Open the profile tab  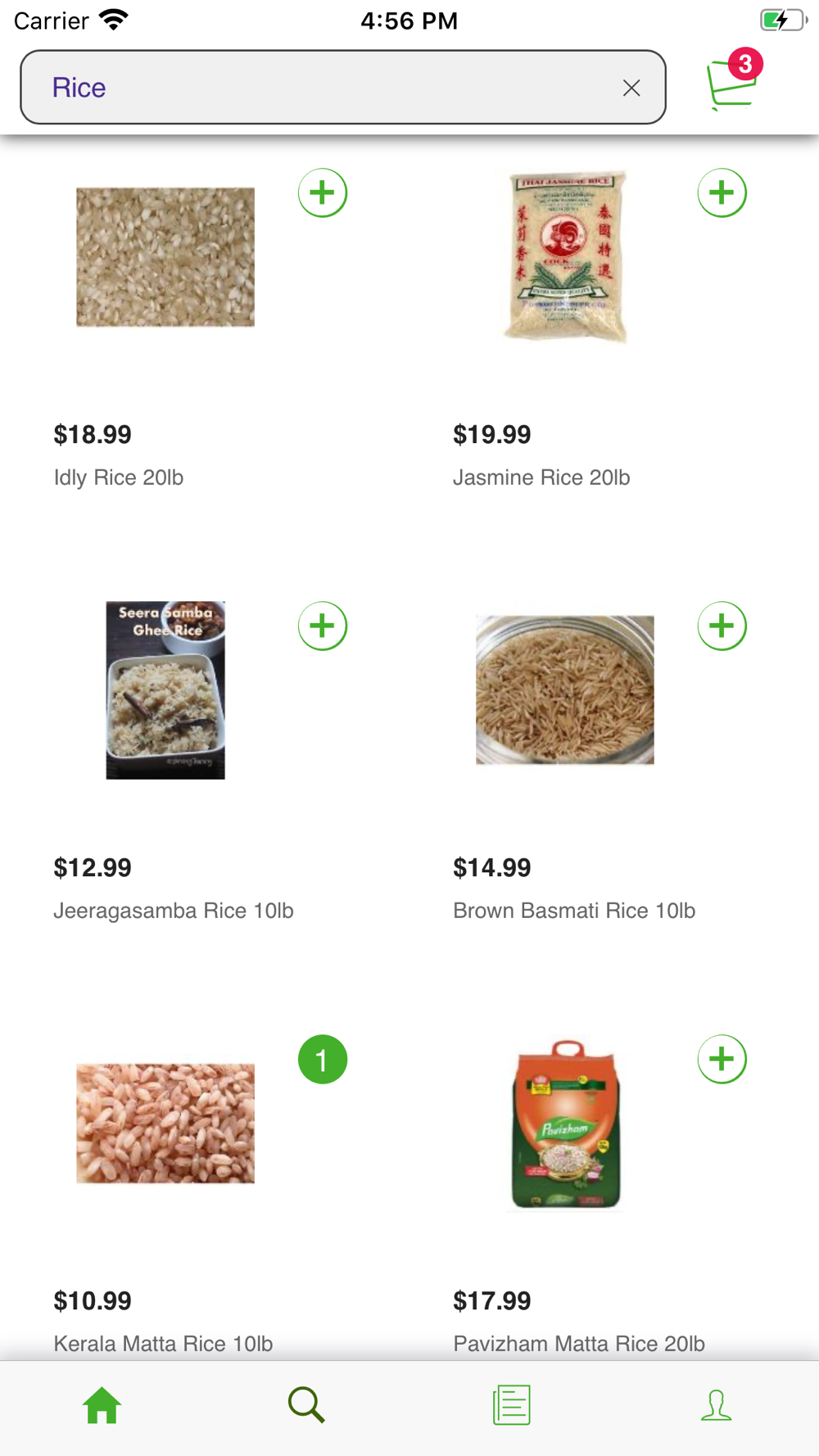click(x=716, y=1405)
